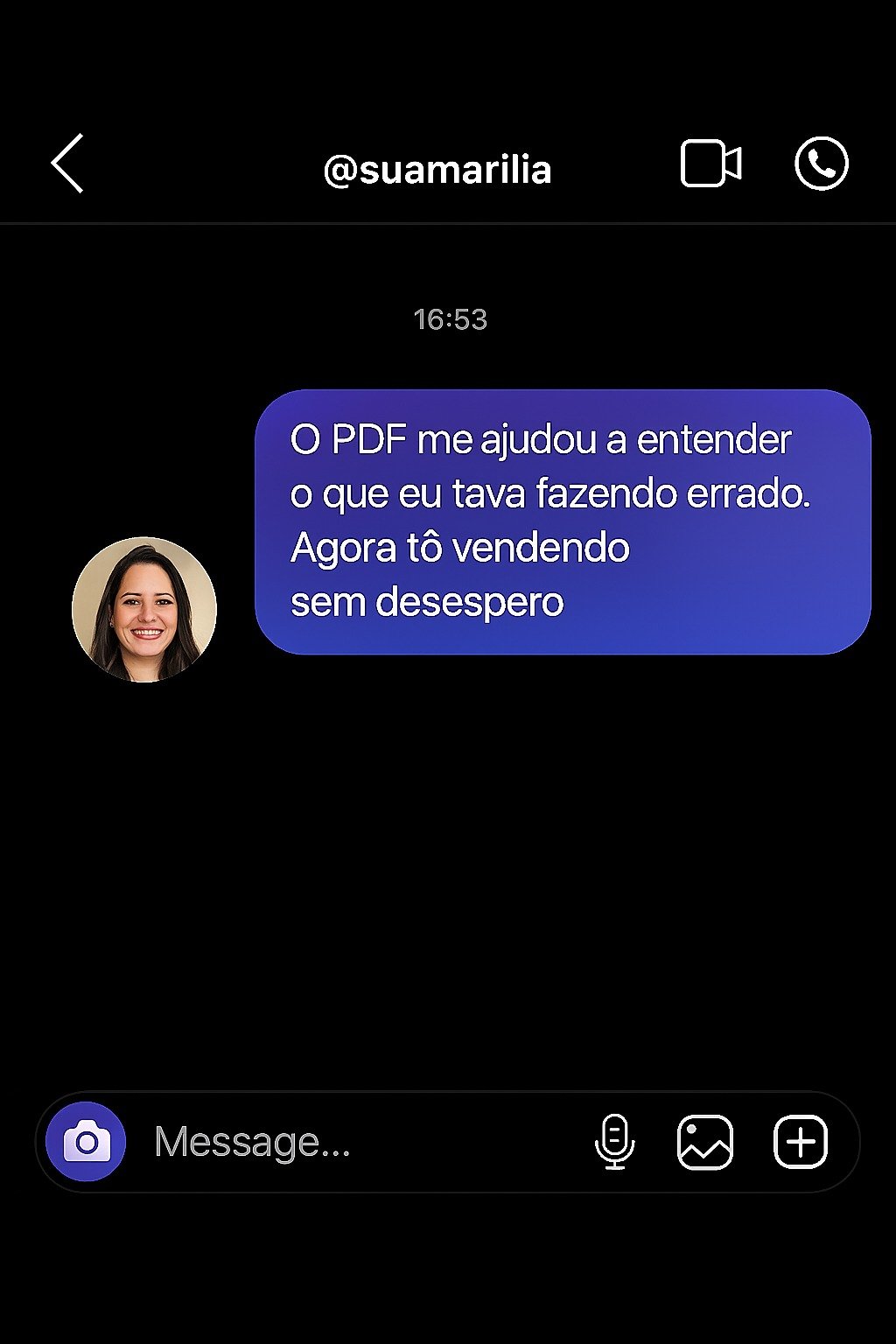Open the @suamarilia profile from the header
This screenshot has height=1344, width=896.
437,170
